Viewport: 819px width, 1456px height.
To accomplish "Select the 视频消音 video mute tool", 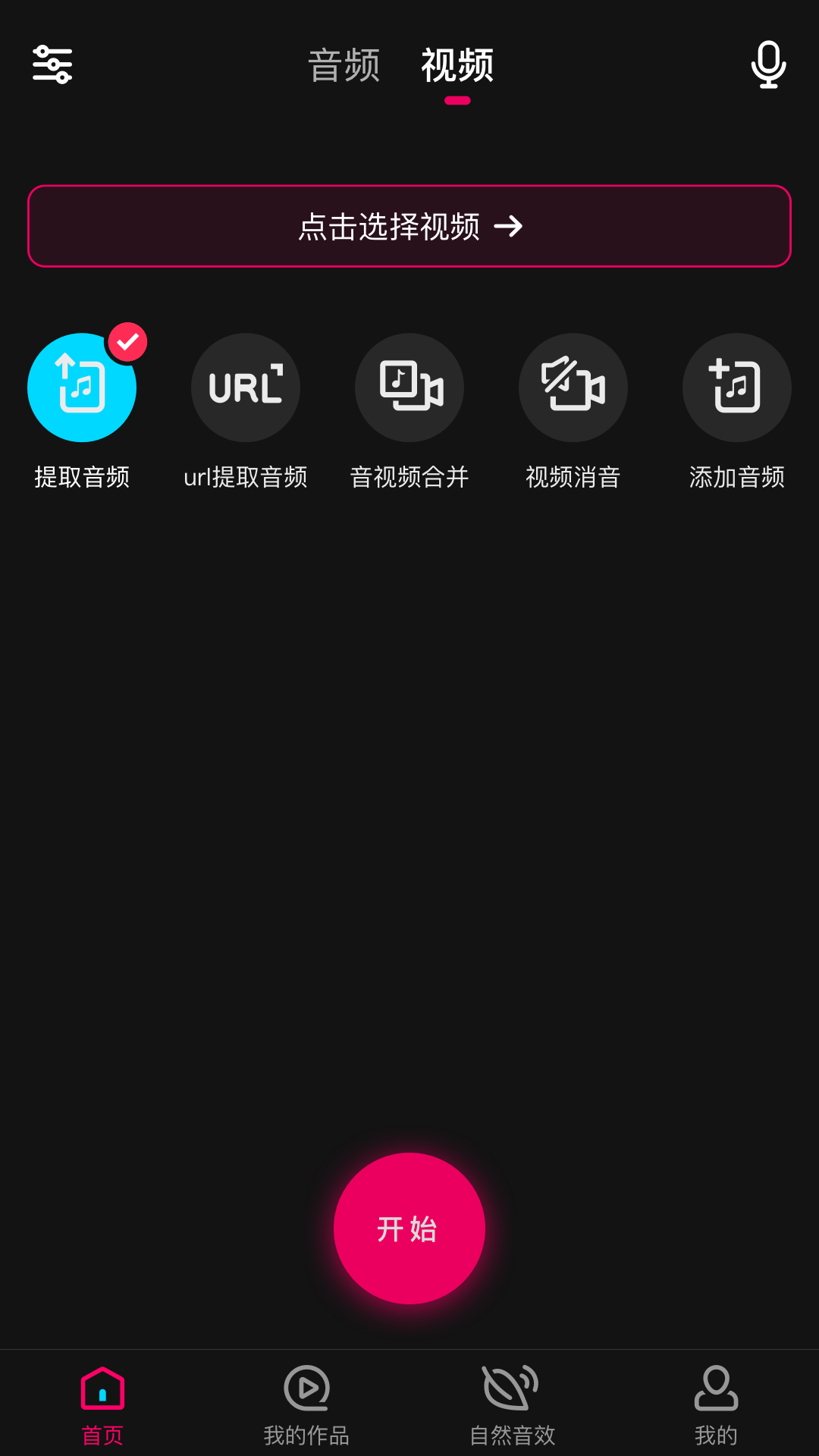I will 573,388.
